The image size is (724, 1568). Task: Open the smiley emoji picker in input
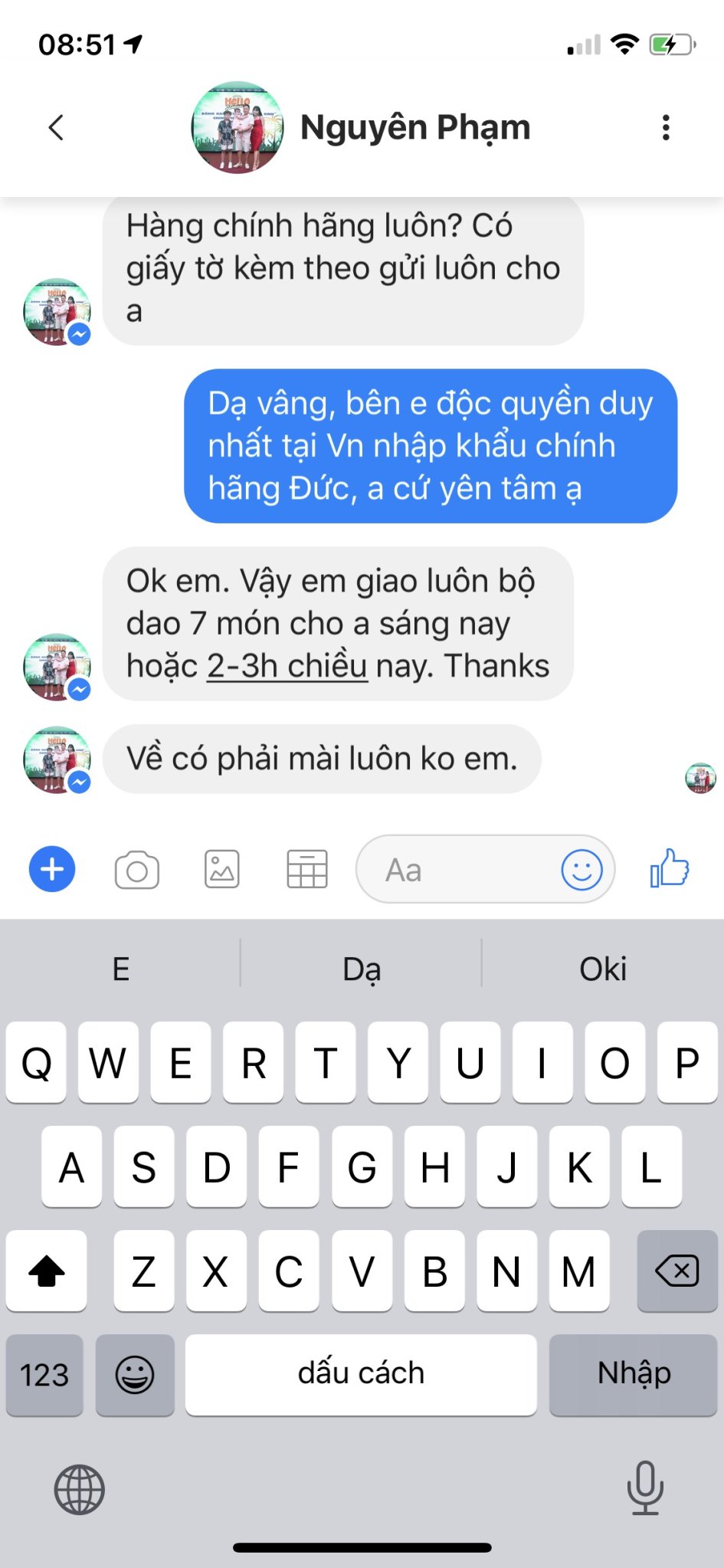point(581,870)
